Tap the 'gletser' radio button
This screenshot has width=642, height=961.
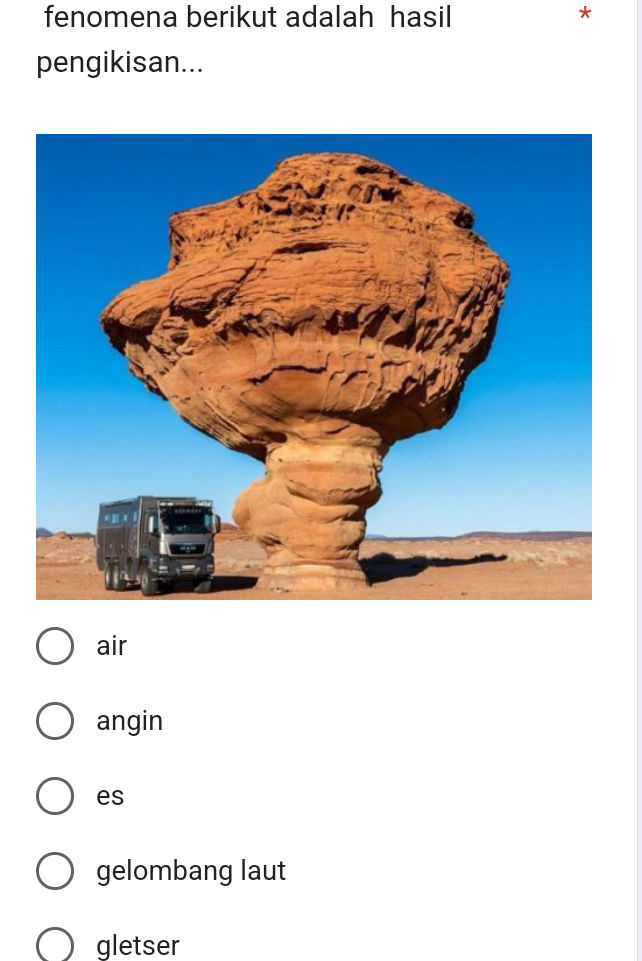55,945
